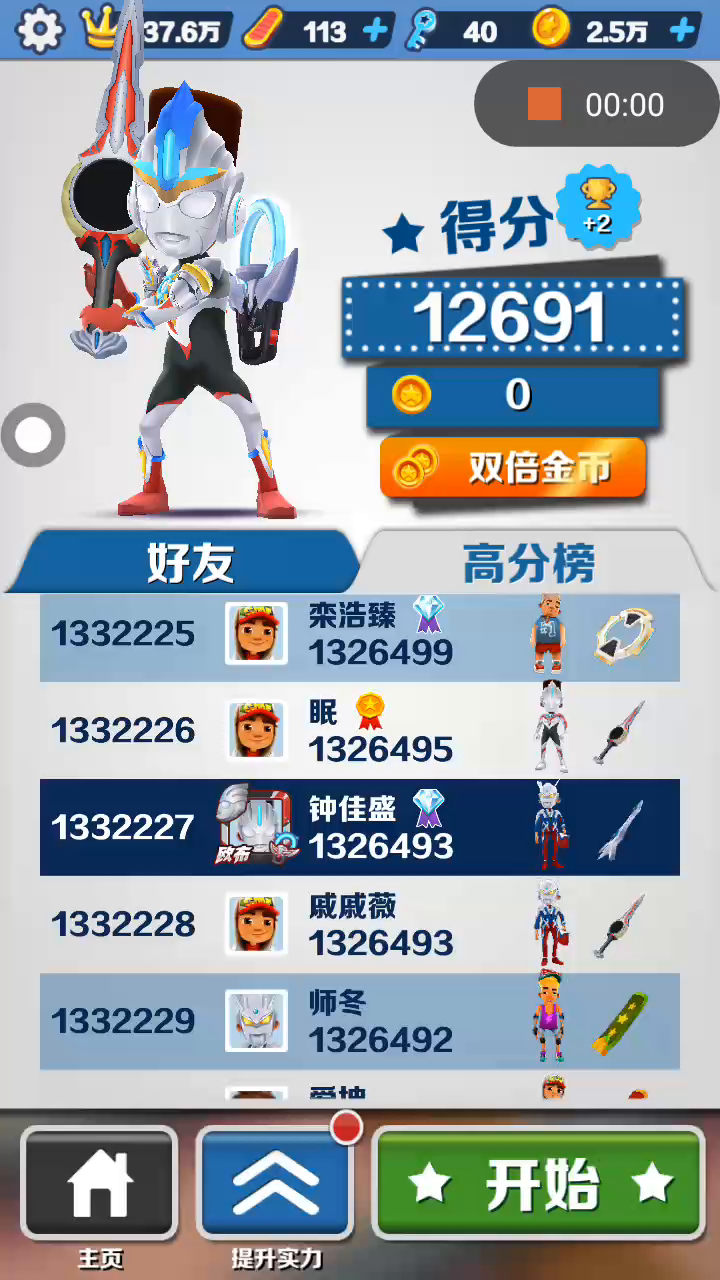Go to the 主页 home screen
Screen dimensions: 720x1280
(x=99, y=1185)
